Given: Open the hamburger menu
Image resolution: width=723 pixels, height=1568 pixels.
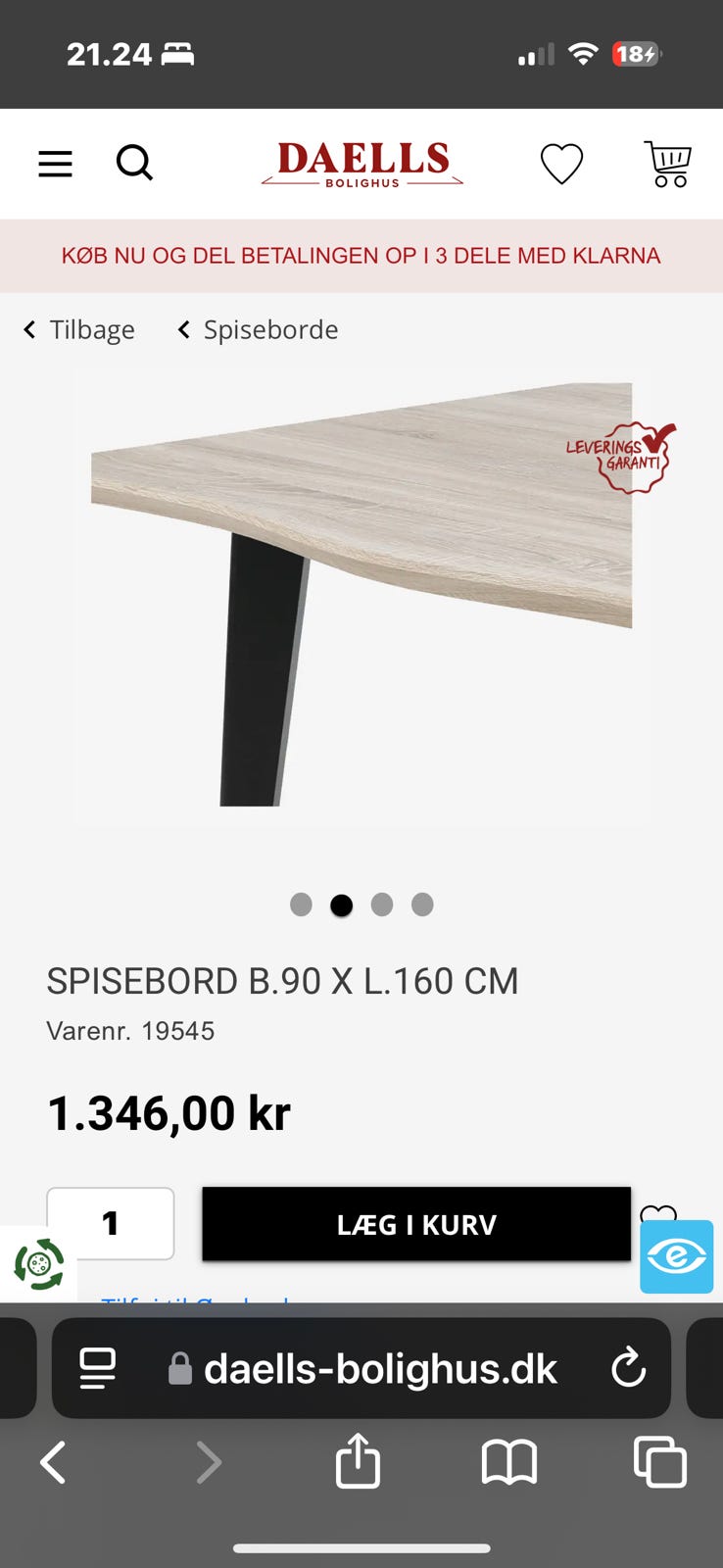Looking at the screenshot, I should point(56,164).
